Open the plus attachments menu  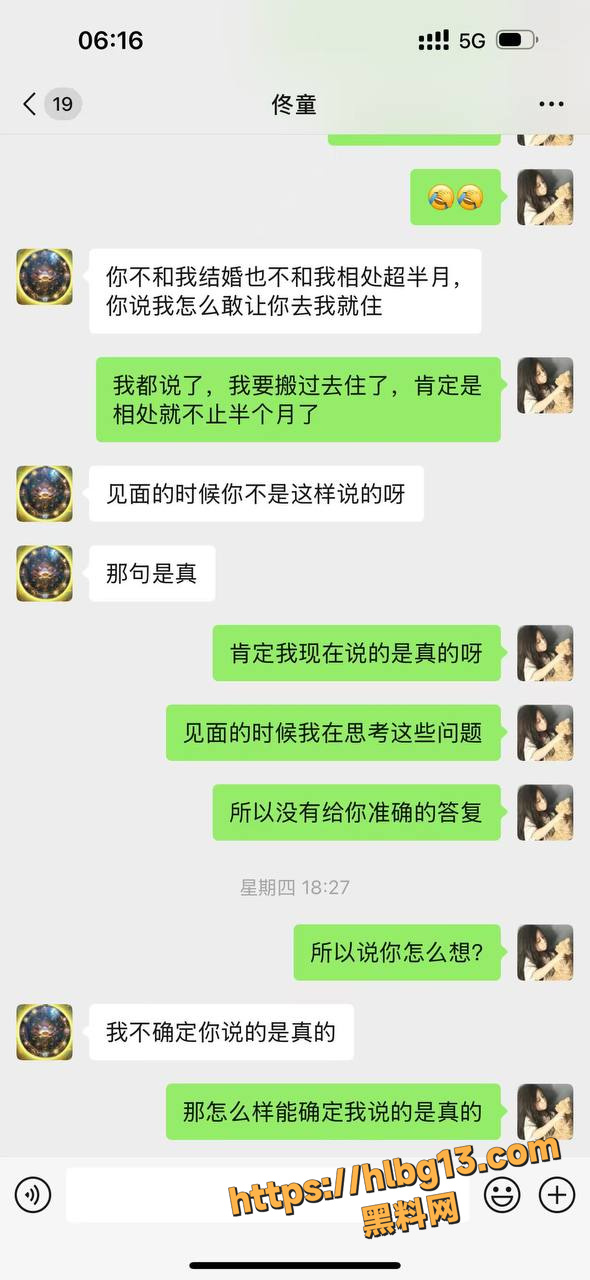point(557,1194)
